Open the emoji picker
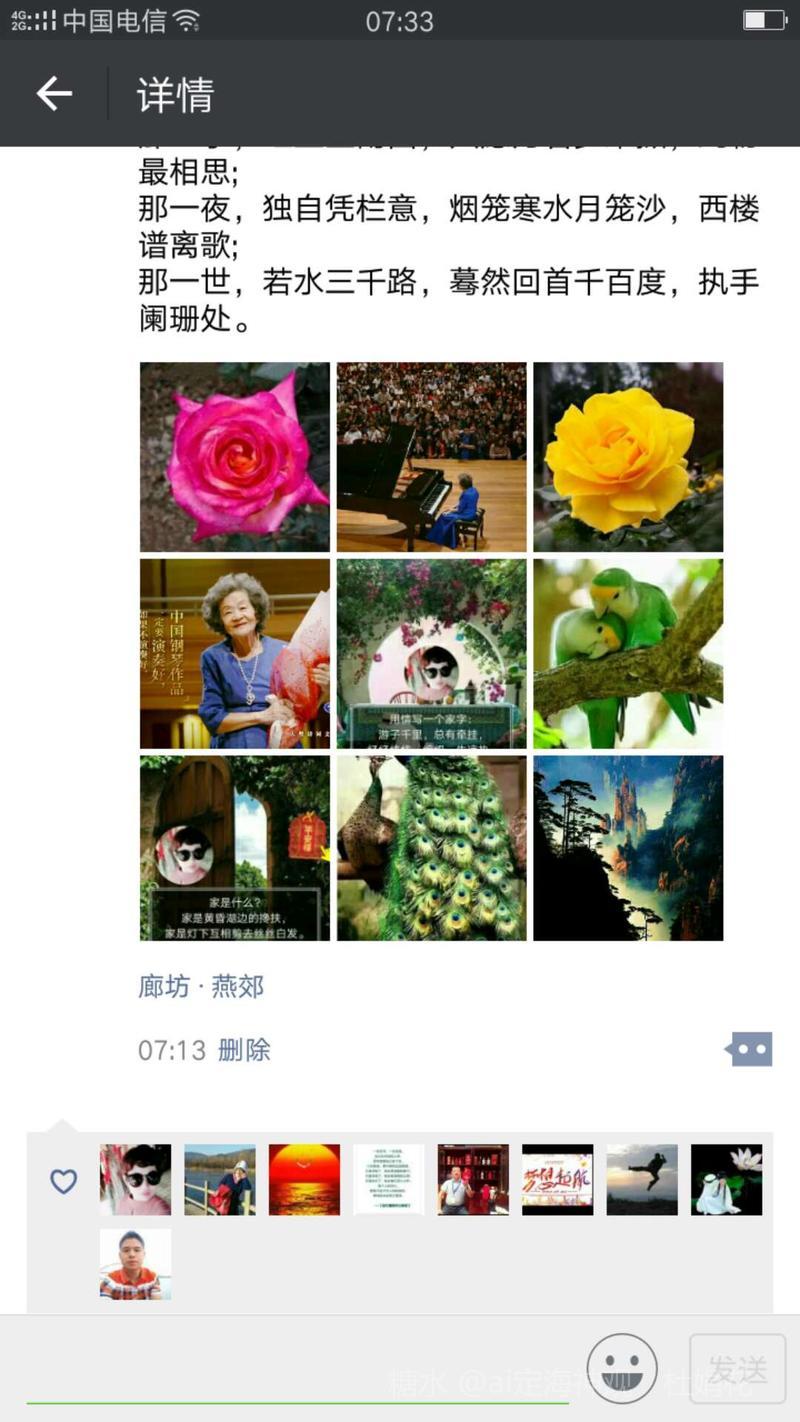 621,1368
